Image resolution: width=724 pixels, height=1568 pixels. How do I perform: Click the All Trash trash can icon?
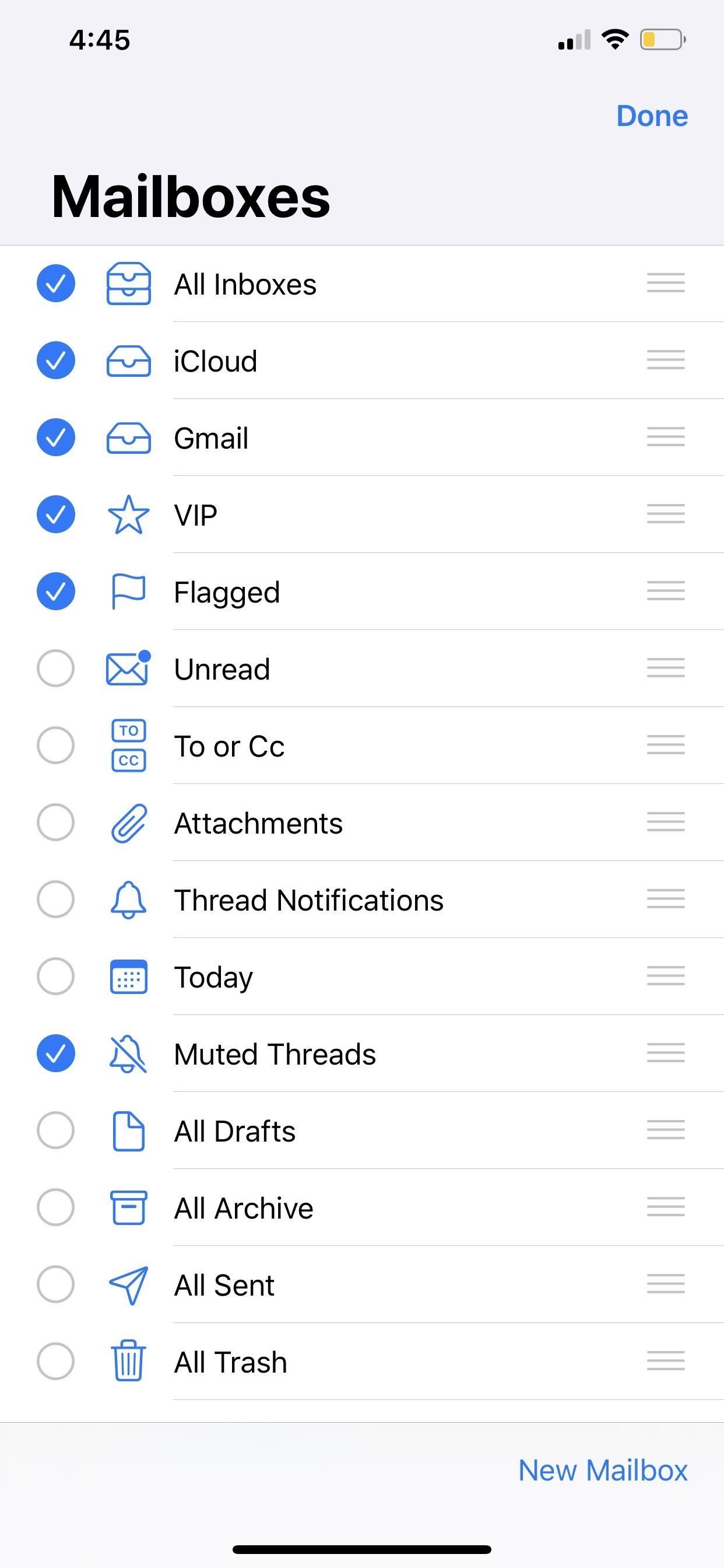[128, 1361]
